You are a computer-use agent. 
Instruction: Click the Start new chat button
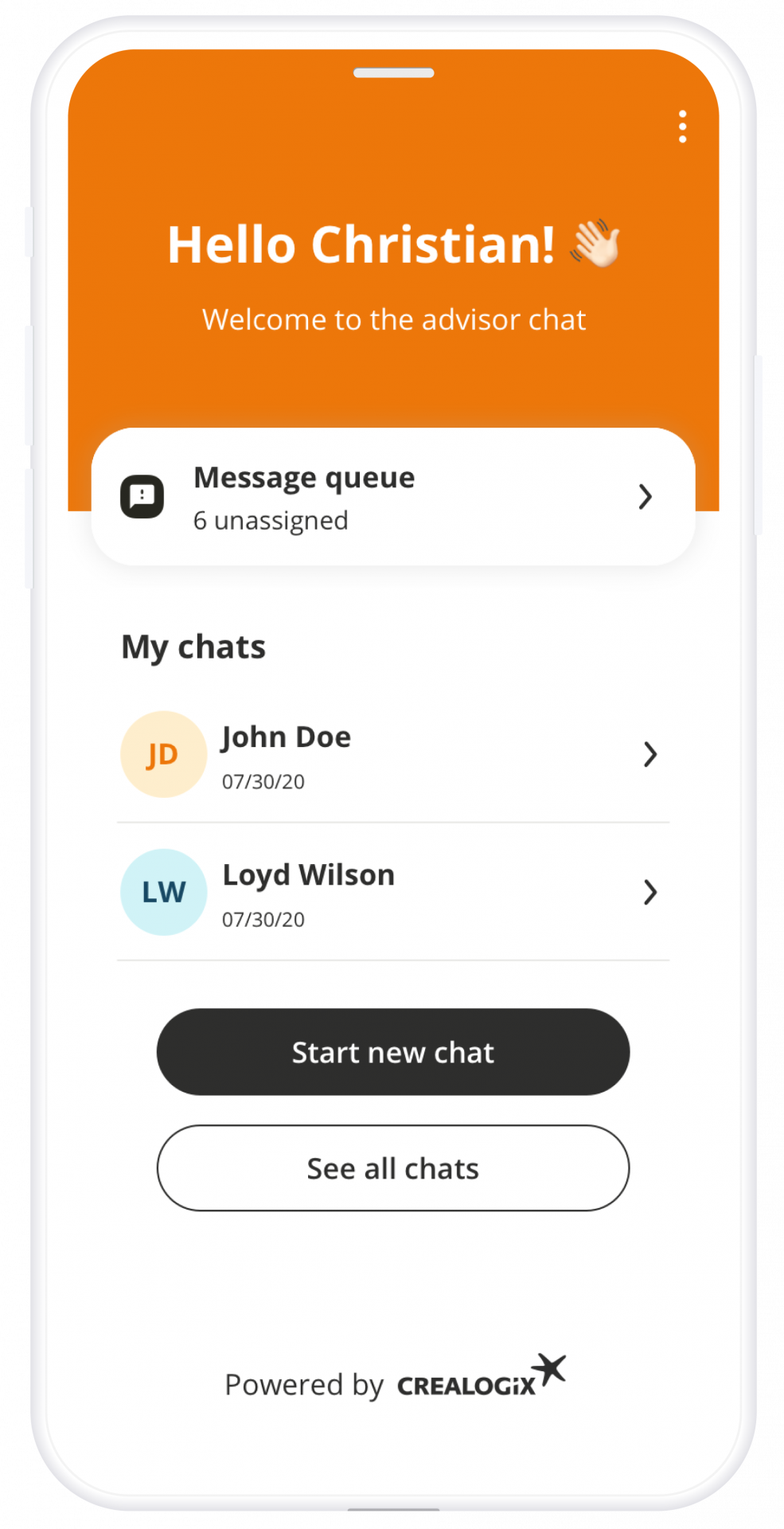(392, 1051)
